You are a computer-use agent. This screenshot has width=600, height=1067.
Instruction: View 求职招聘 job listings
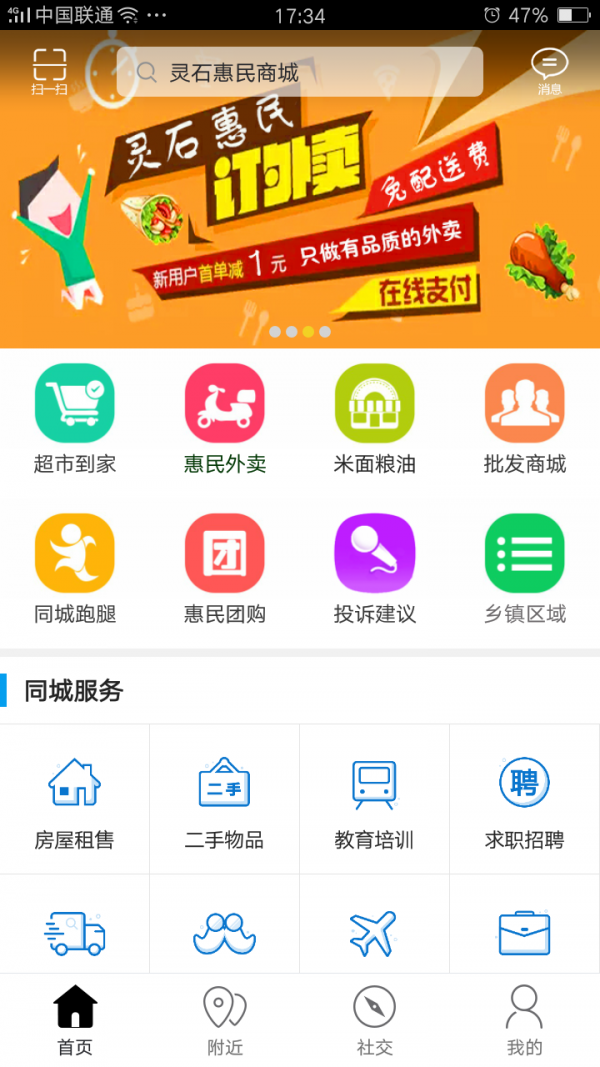[x=525, y=802]
